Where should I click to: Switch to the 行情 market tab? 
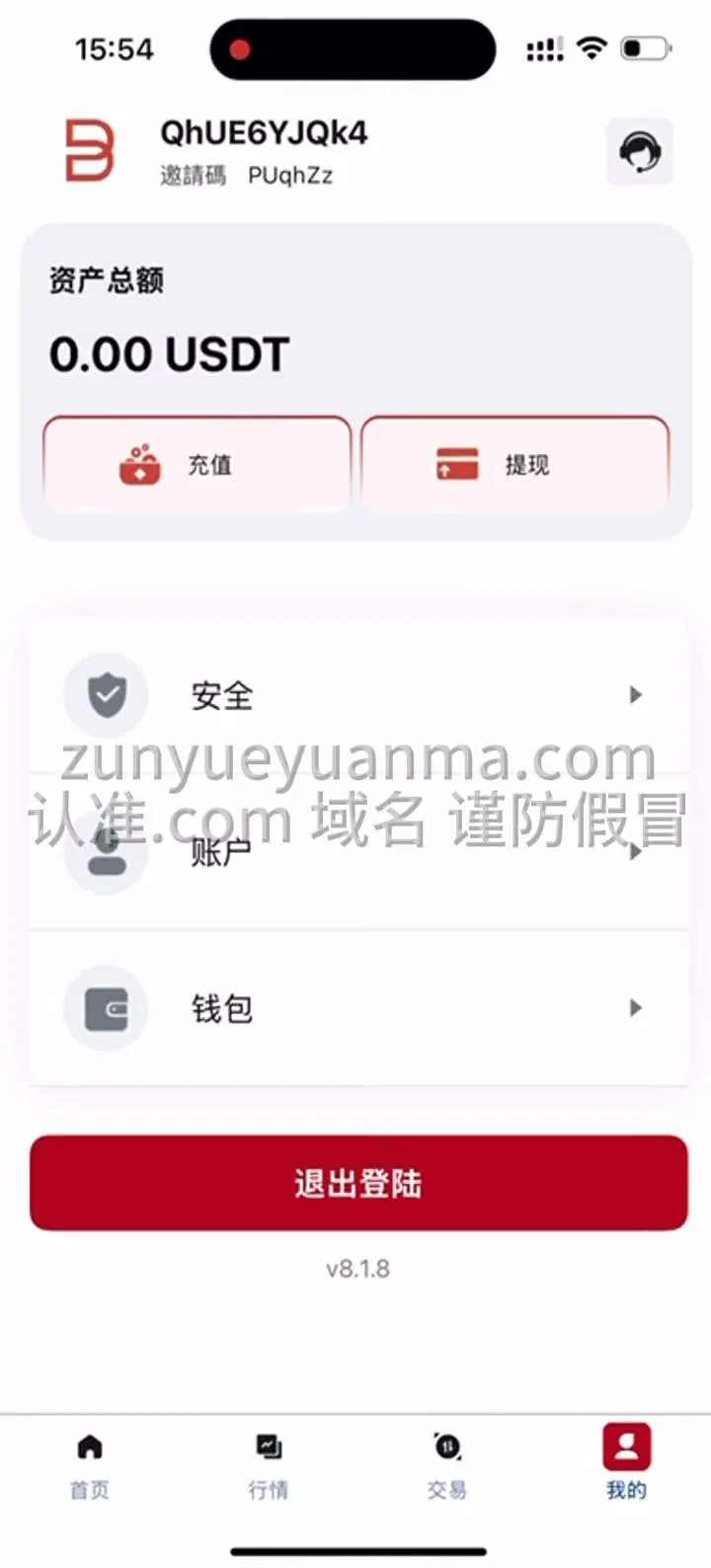tap(268, 1465)
